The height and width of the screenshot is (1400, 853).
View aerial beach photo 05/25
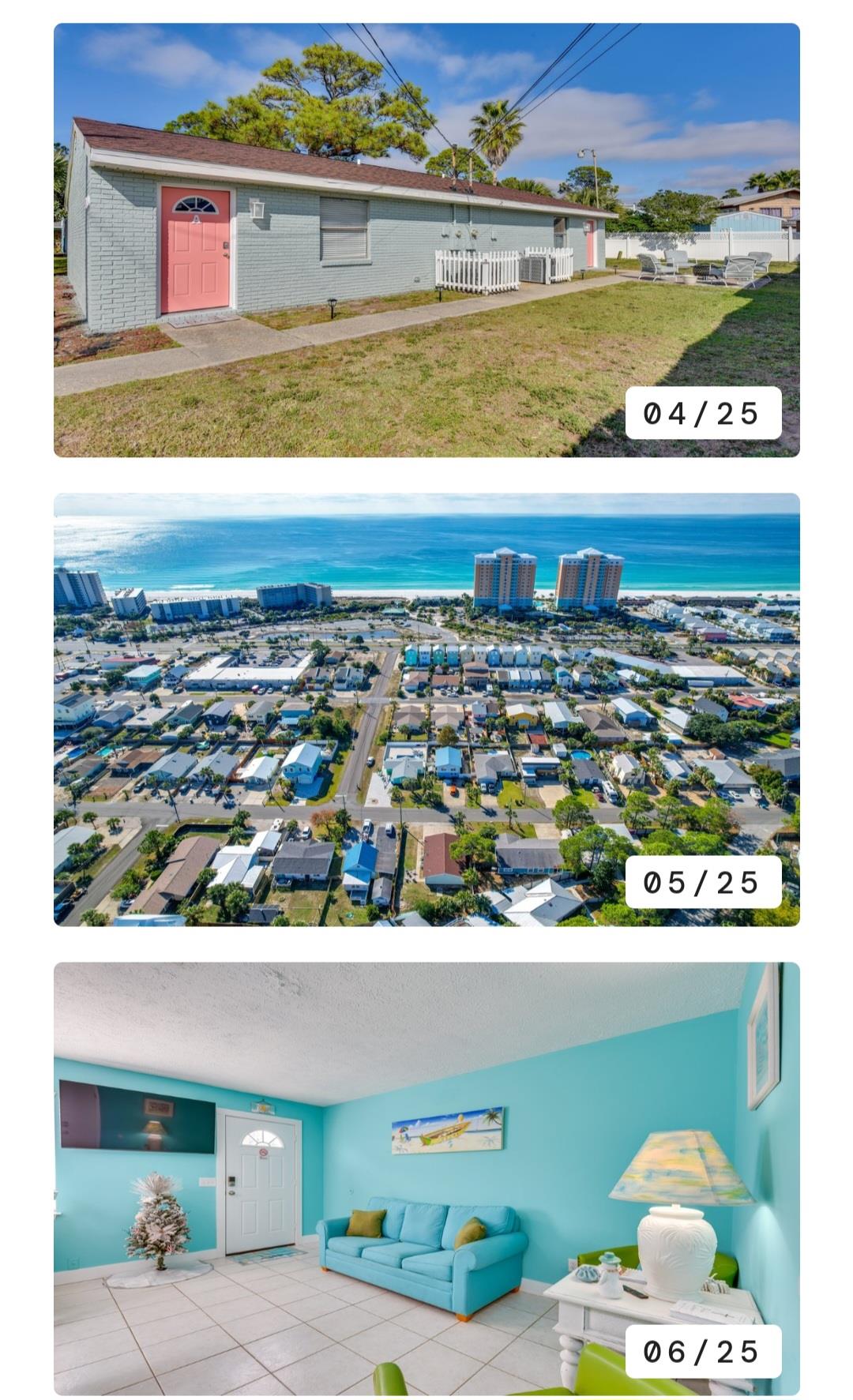click(x=426, y=709)
